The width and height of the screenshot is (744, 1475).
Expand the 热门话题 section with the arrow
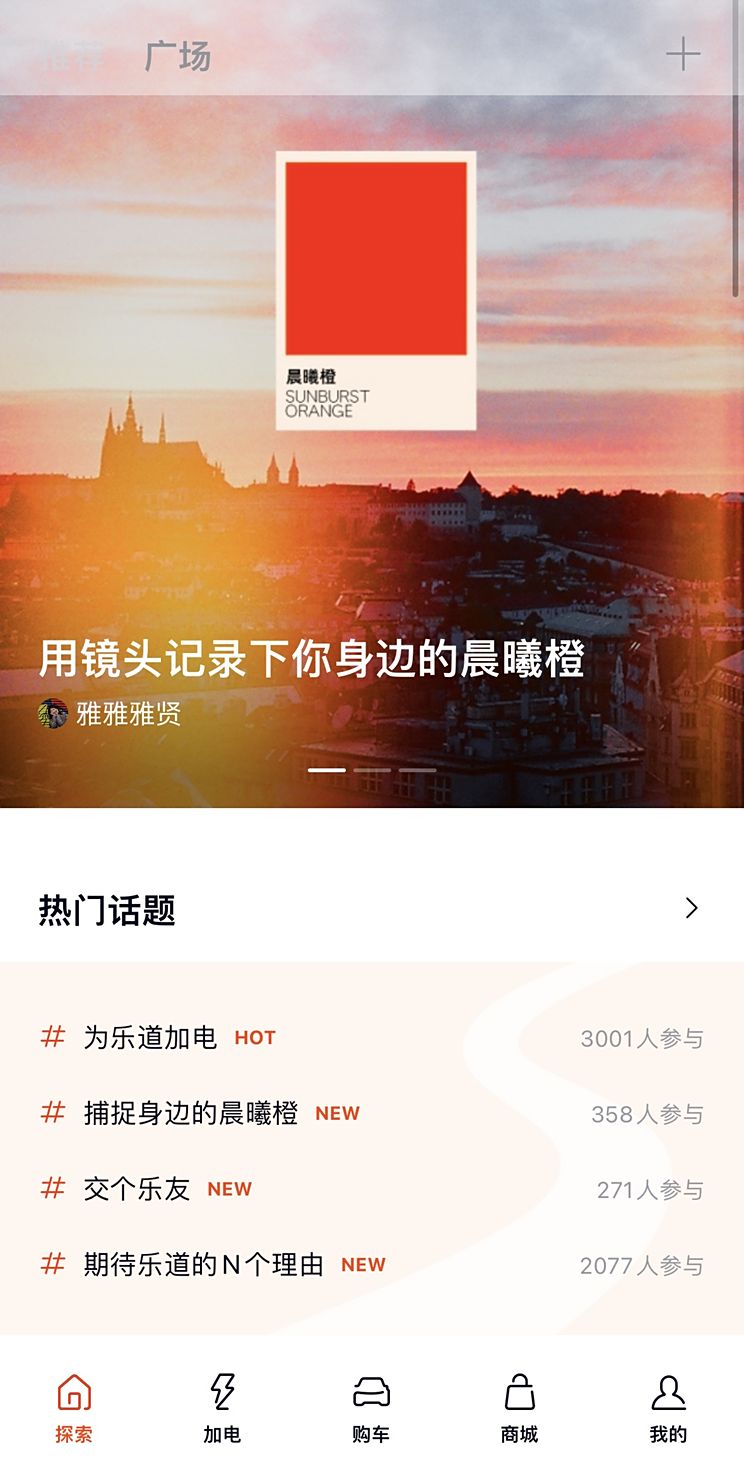click(691, 908)
